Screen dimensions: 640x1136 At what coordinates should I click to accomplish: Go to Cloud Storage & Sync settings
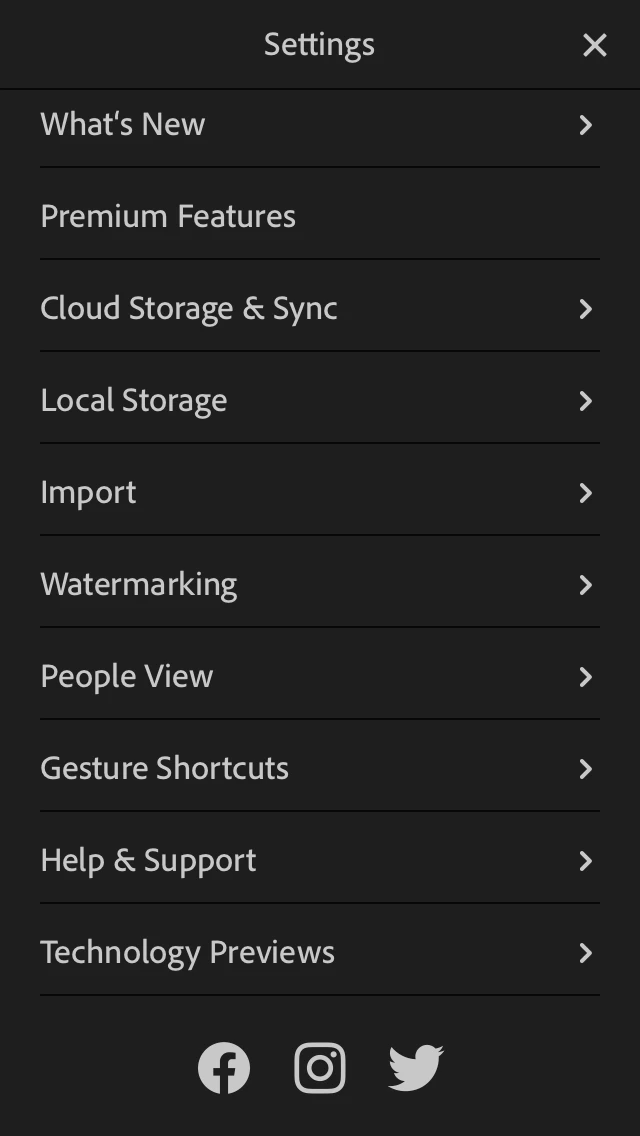pos(320,308)
